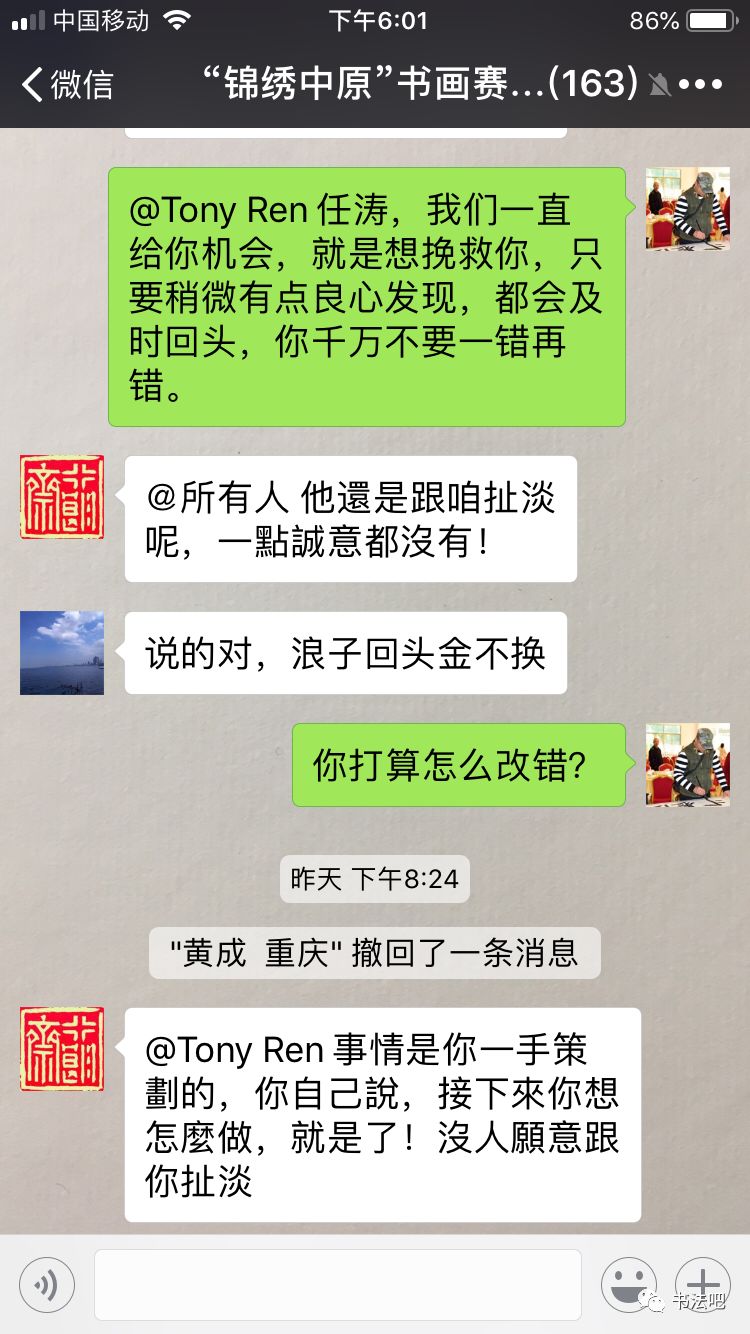Open the red seal avatar beside 他還是跟咱扯淡呢
The width and height of the screenshot is (750, 1334).
pyautogui.click(x=62, y=497)
